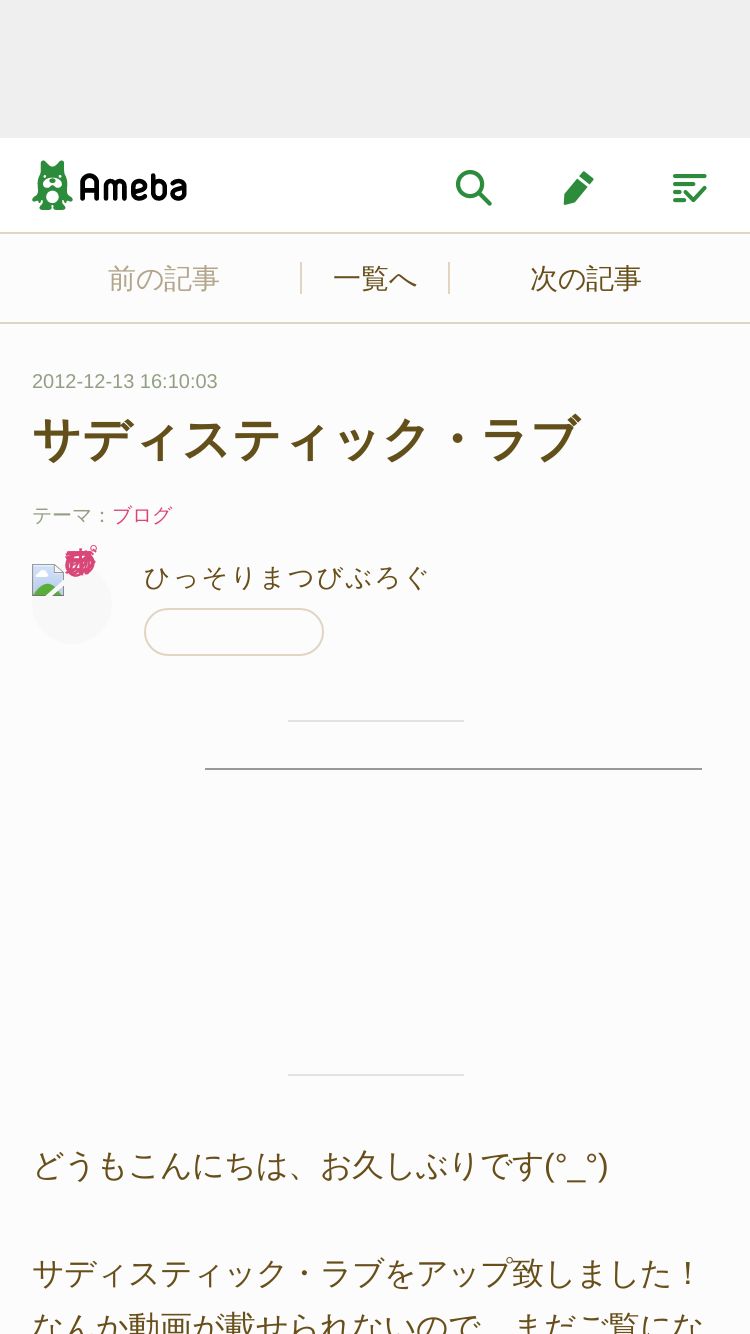Tap the pencil icon to write a post
750x1334 pixels.
coord(578,187)
